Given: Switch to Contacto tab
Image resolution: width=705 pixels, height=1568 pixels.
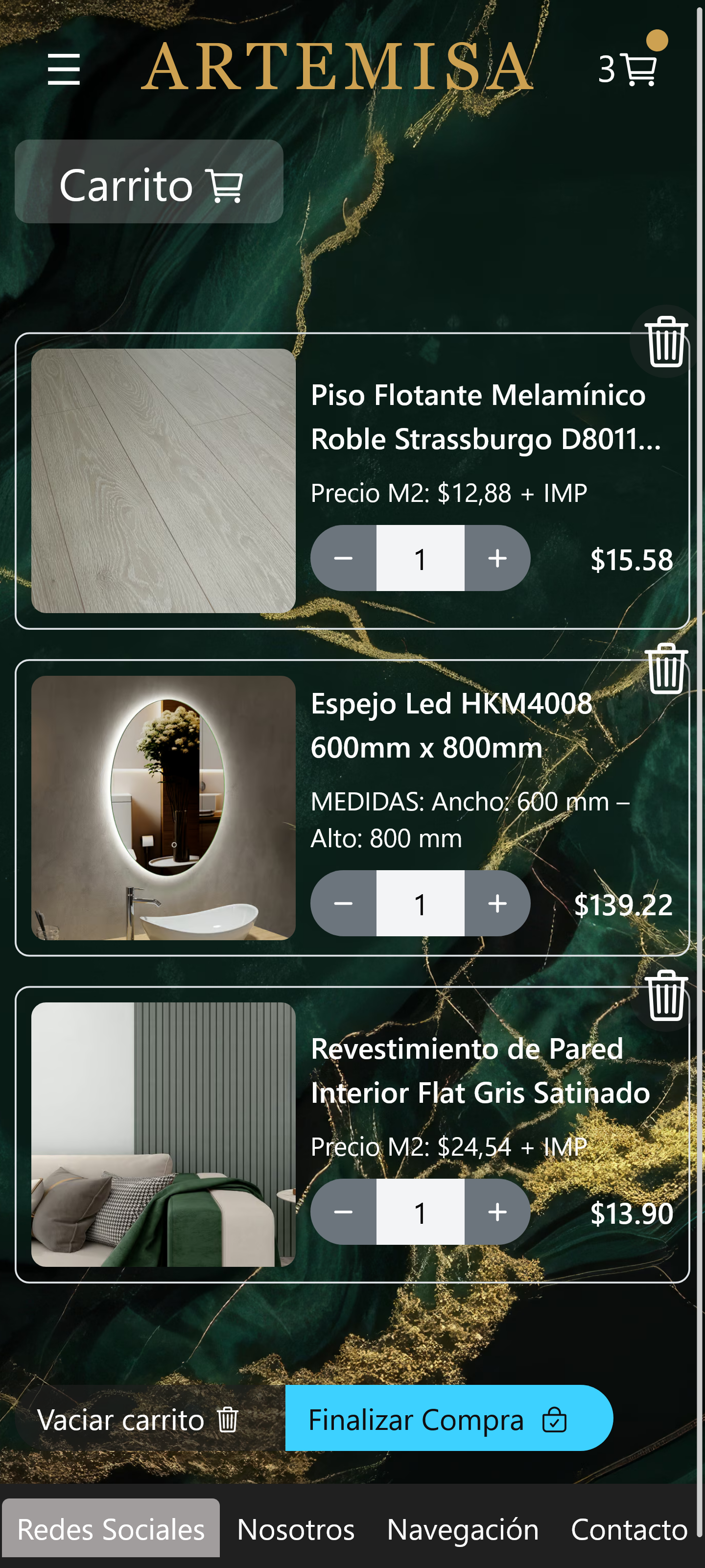Looking at the screenshot, I should (x=629, y=1529).
